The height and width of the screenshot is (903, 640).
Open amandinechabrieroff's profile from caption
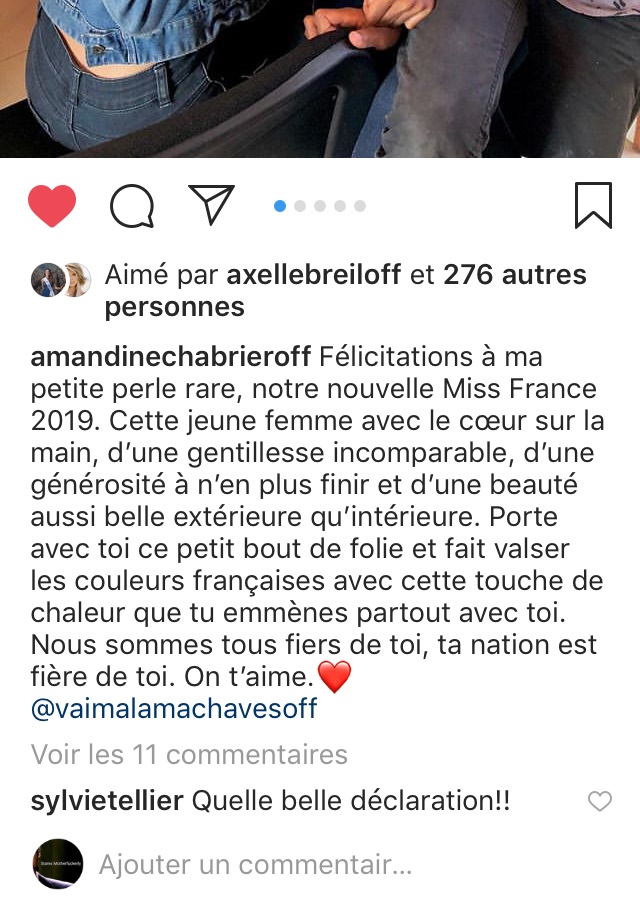(172, 358)
